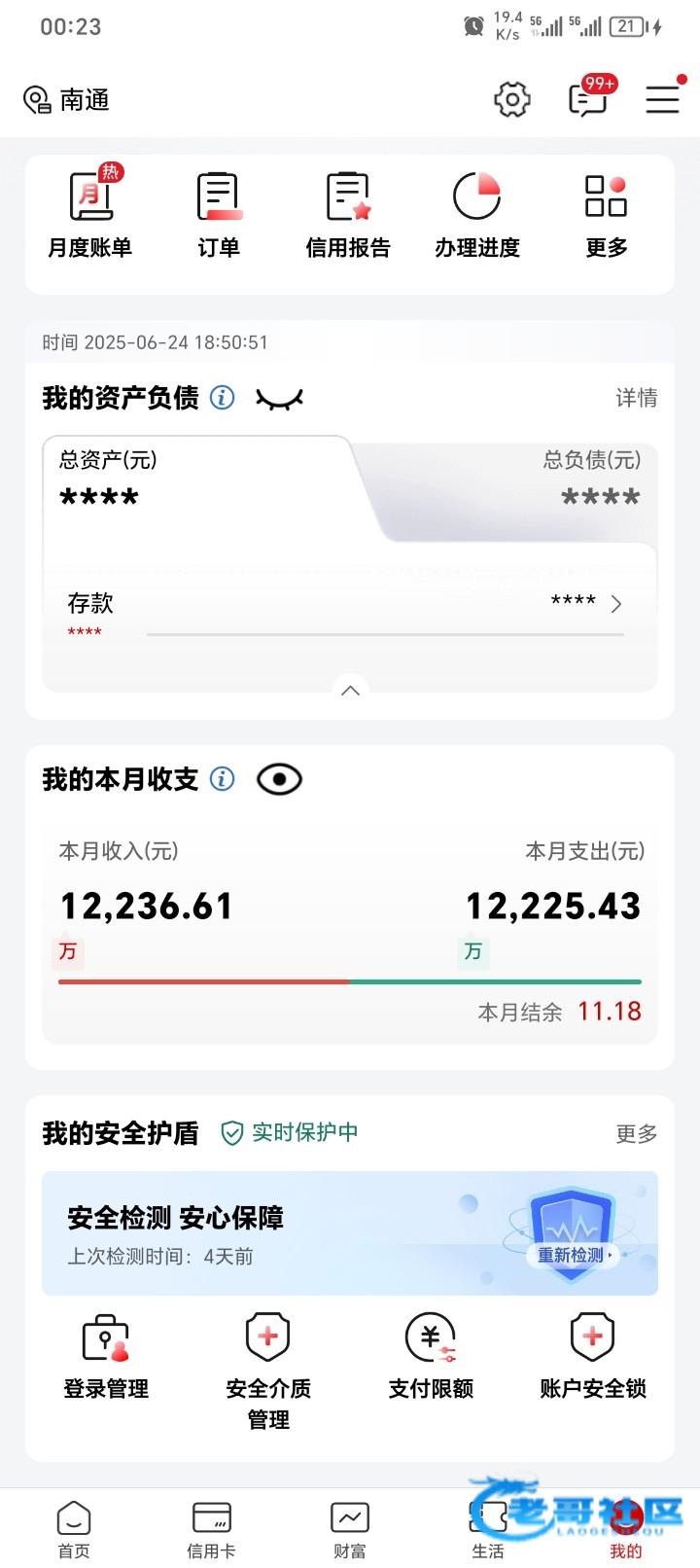This screenshot has height=1568, width=700.
Task: Open 月度账单 monthly bill
Action: (x=89, y=216)
